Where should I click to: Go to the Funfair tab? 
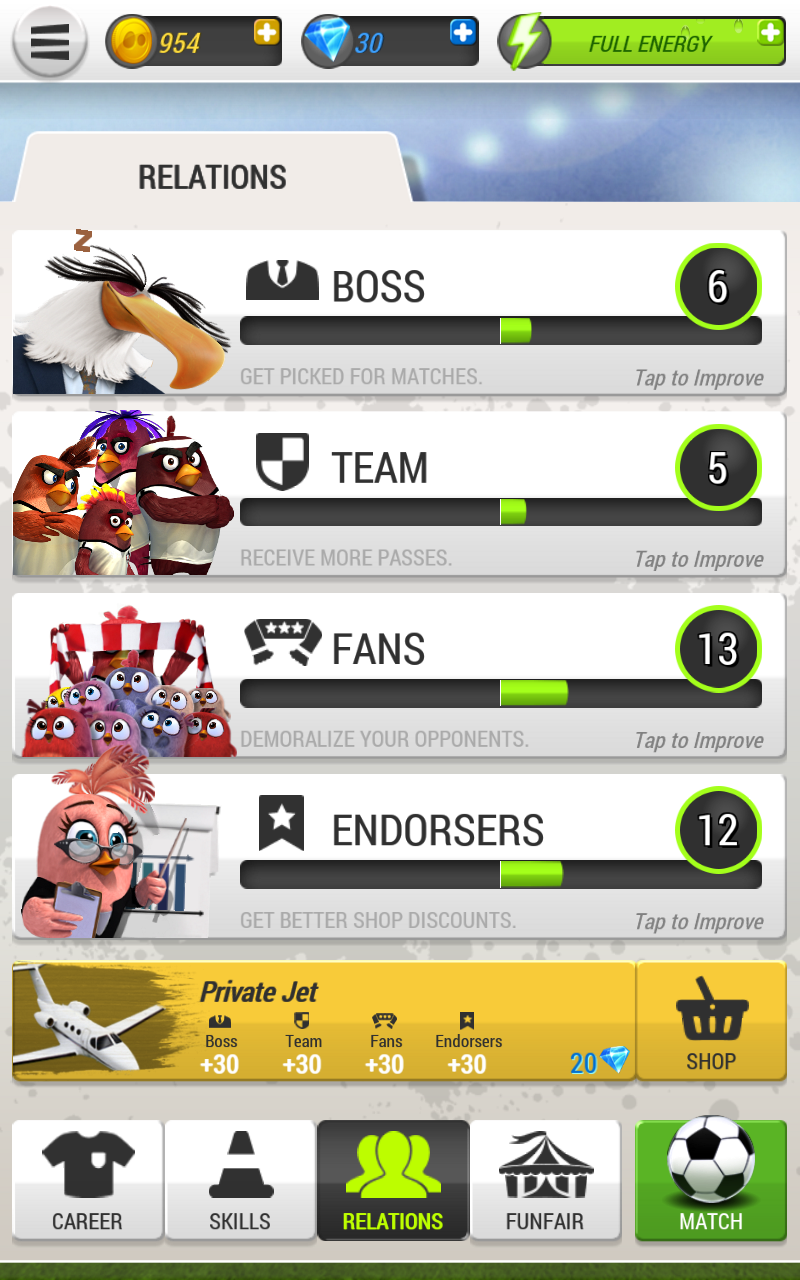pos(545,1180)
